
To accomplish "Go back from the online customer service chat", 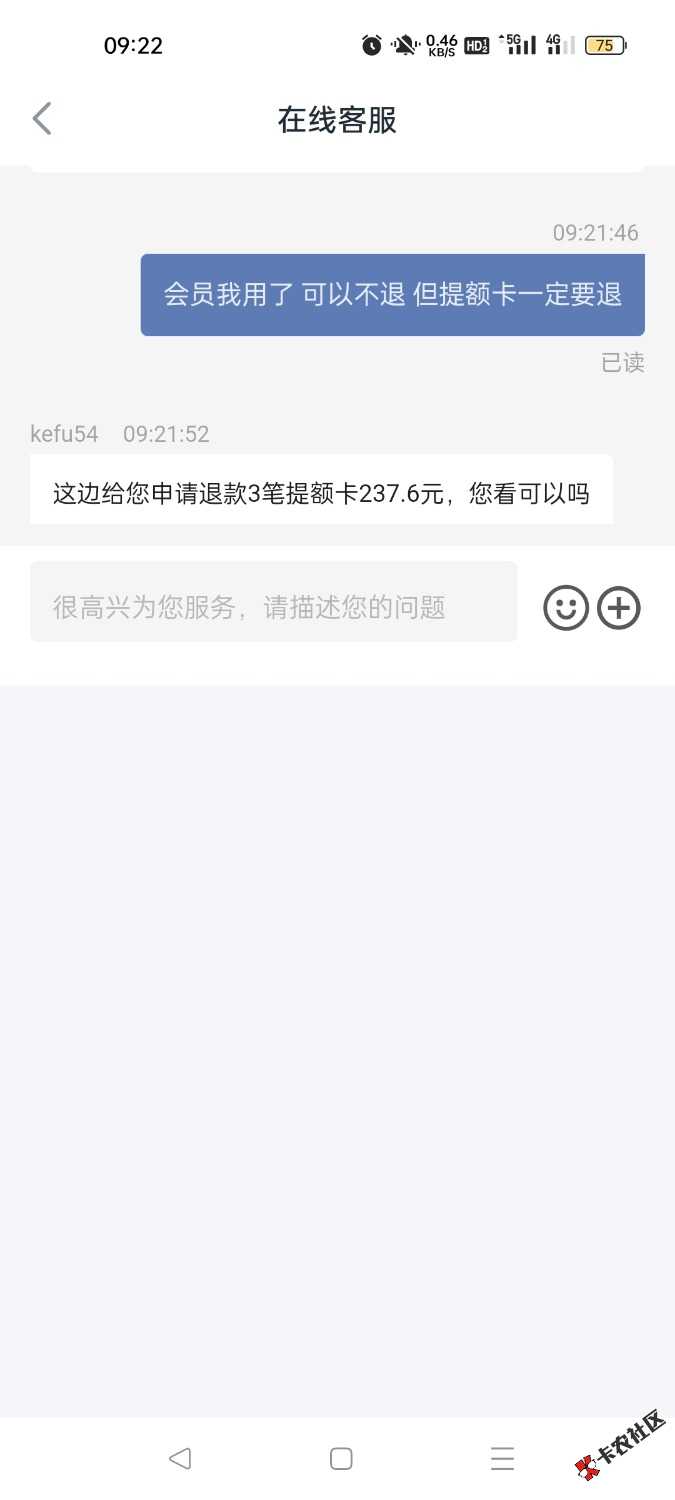I will tap(42, 119).
